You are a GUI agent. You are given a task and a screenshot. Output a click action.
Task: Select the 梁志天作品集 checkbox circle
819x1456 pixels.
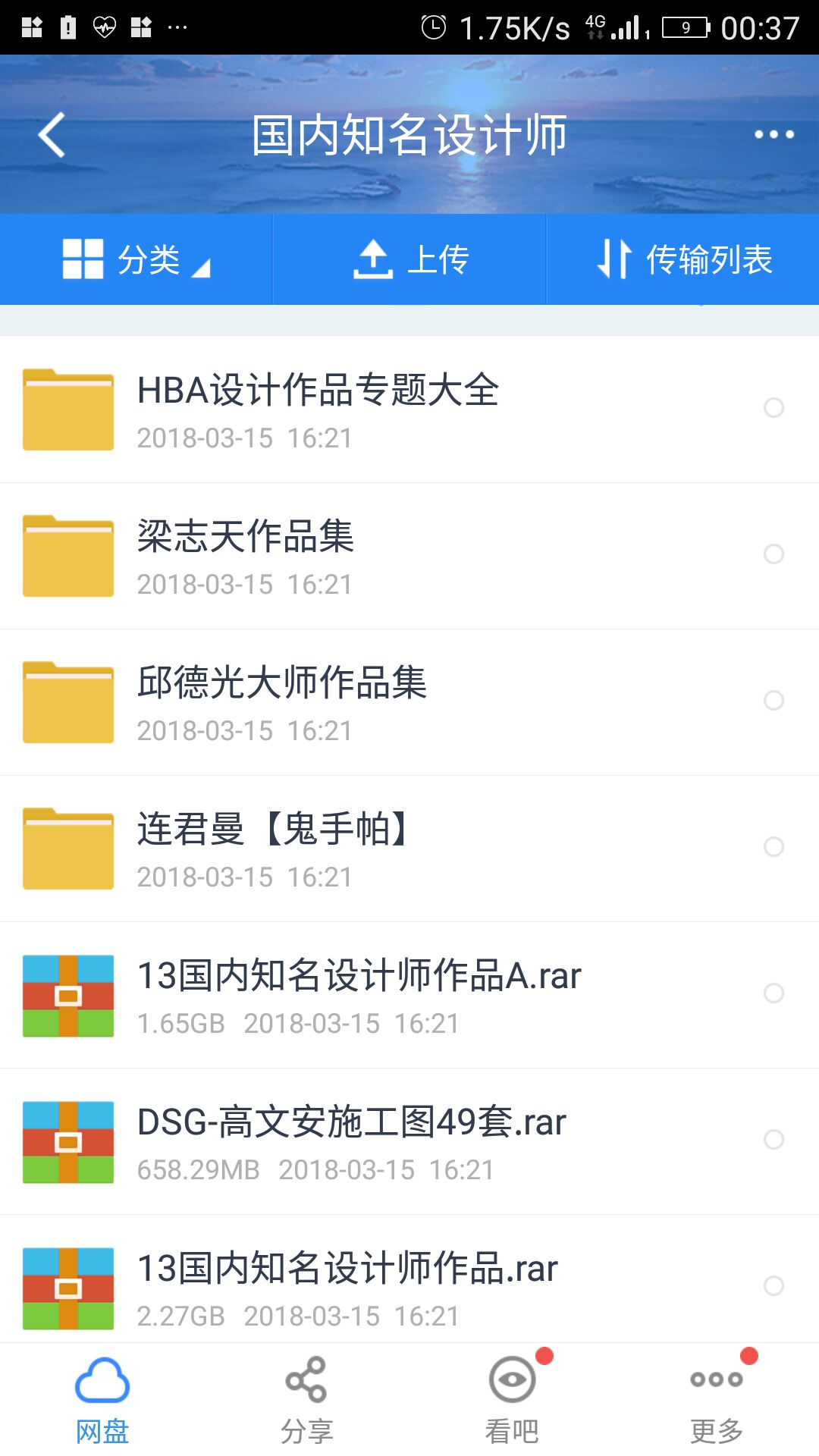click(x=773, y=554)
